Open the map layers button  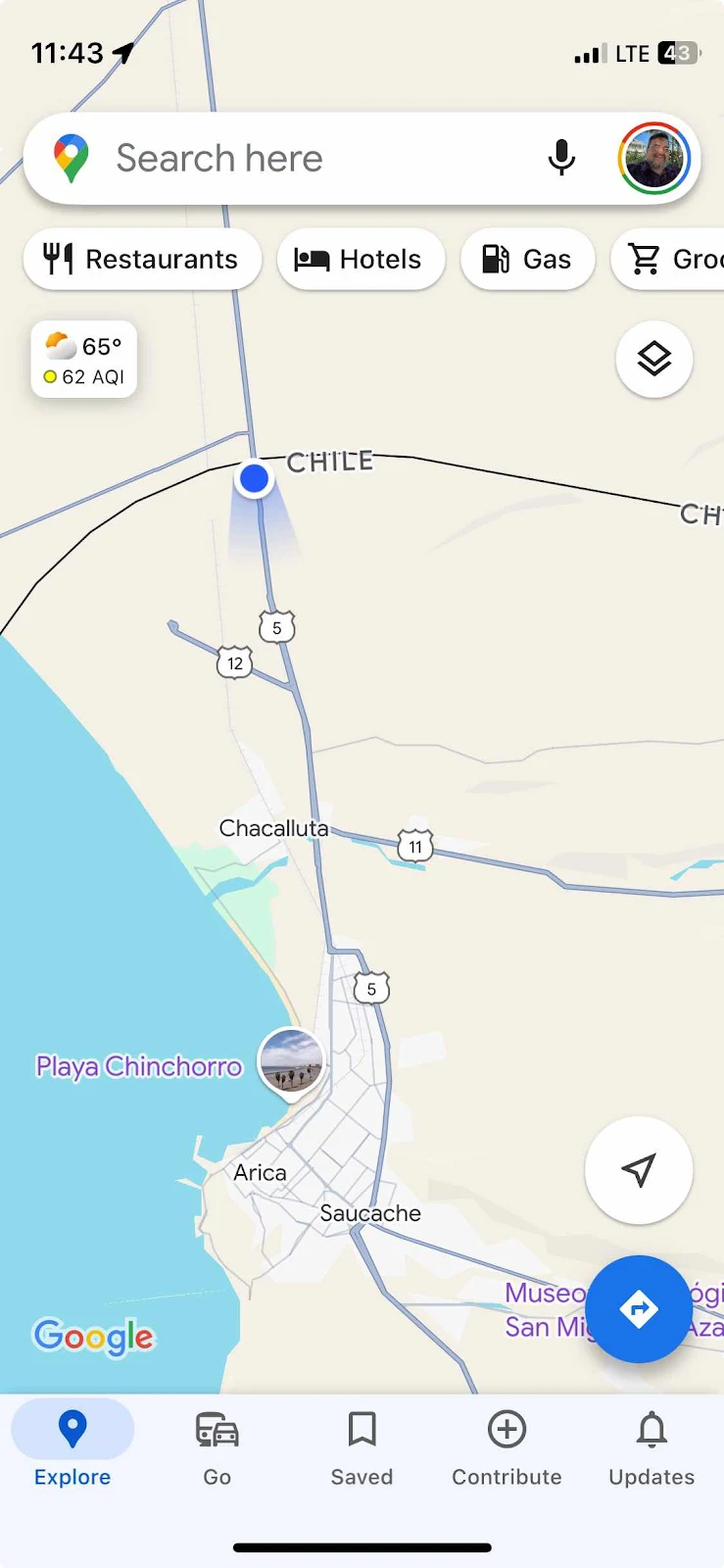pyautogui.click(x=653, y=360)
